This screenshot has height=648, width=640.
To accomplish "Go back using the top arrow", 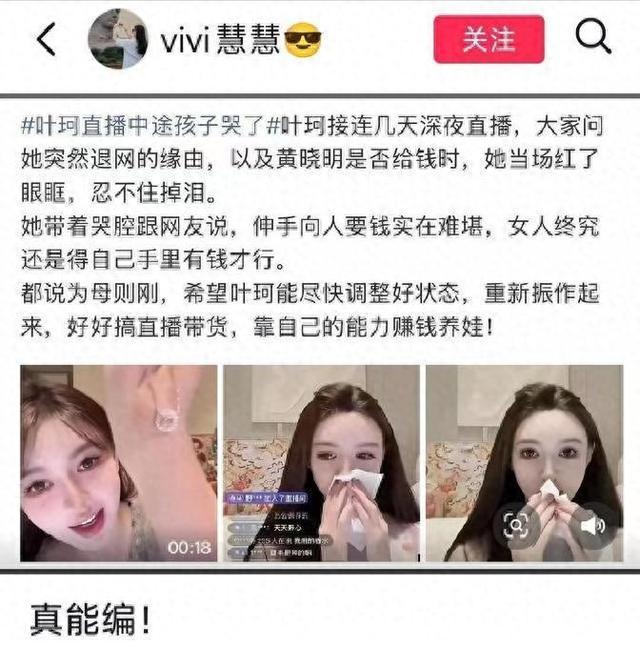I will [x=45, y=39].
